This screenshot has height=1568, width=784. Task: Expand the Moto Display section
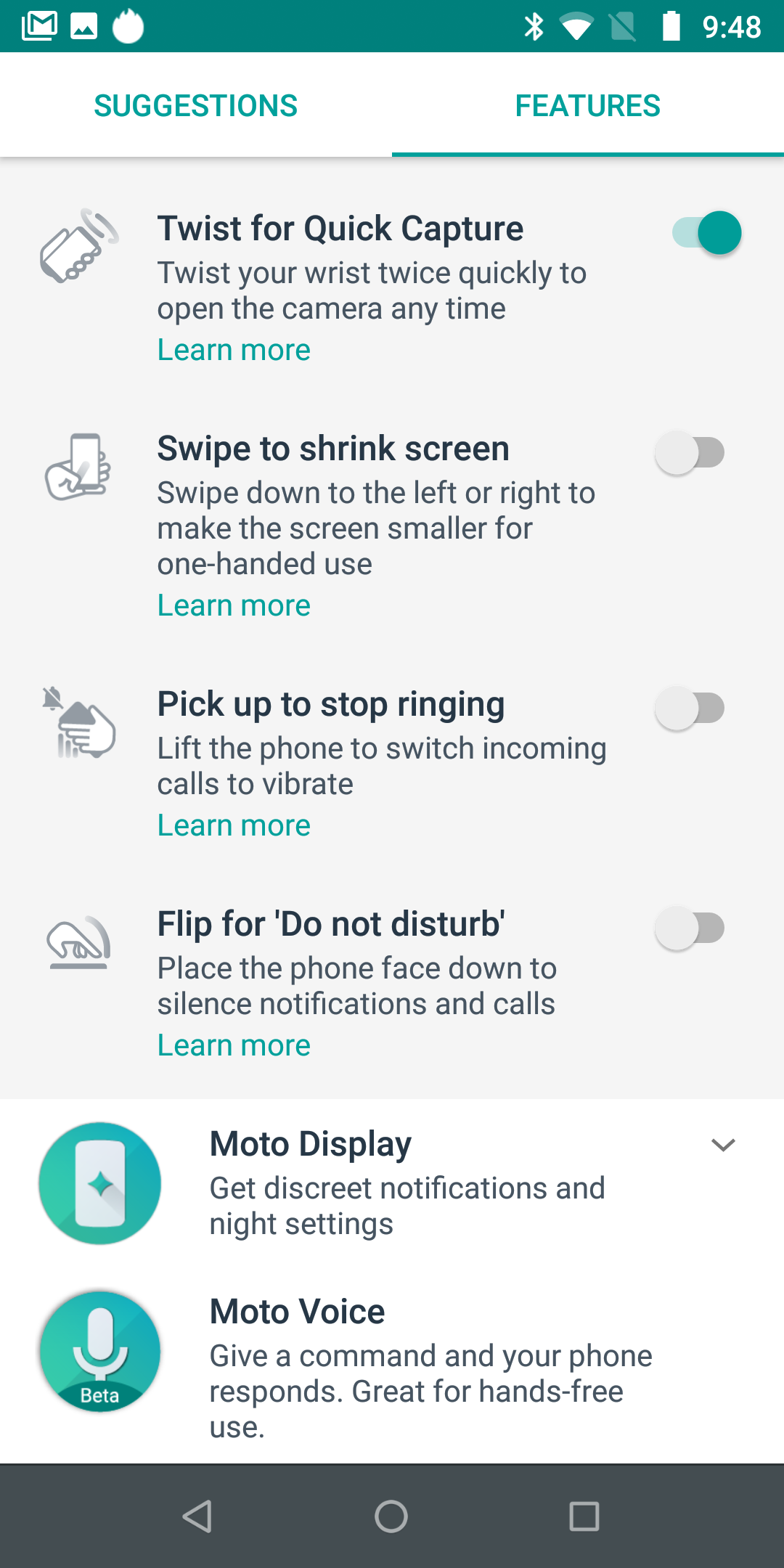723,1146
